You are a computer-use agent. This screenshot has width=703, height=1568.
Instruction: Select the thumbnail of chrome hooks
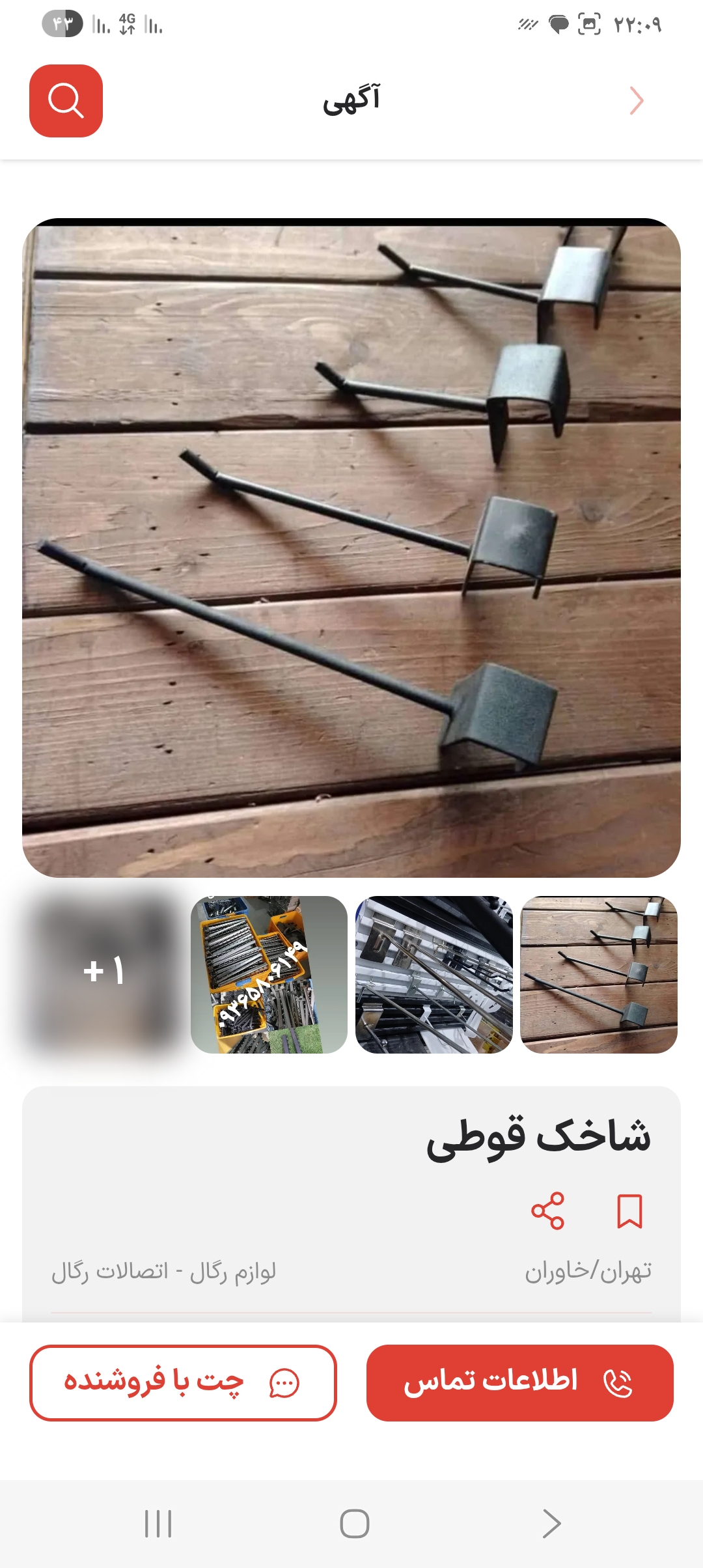434,974
